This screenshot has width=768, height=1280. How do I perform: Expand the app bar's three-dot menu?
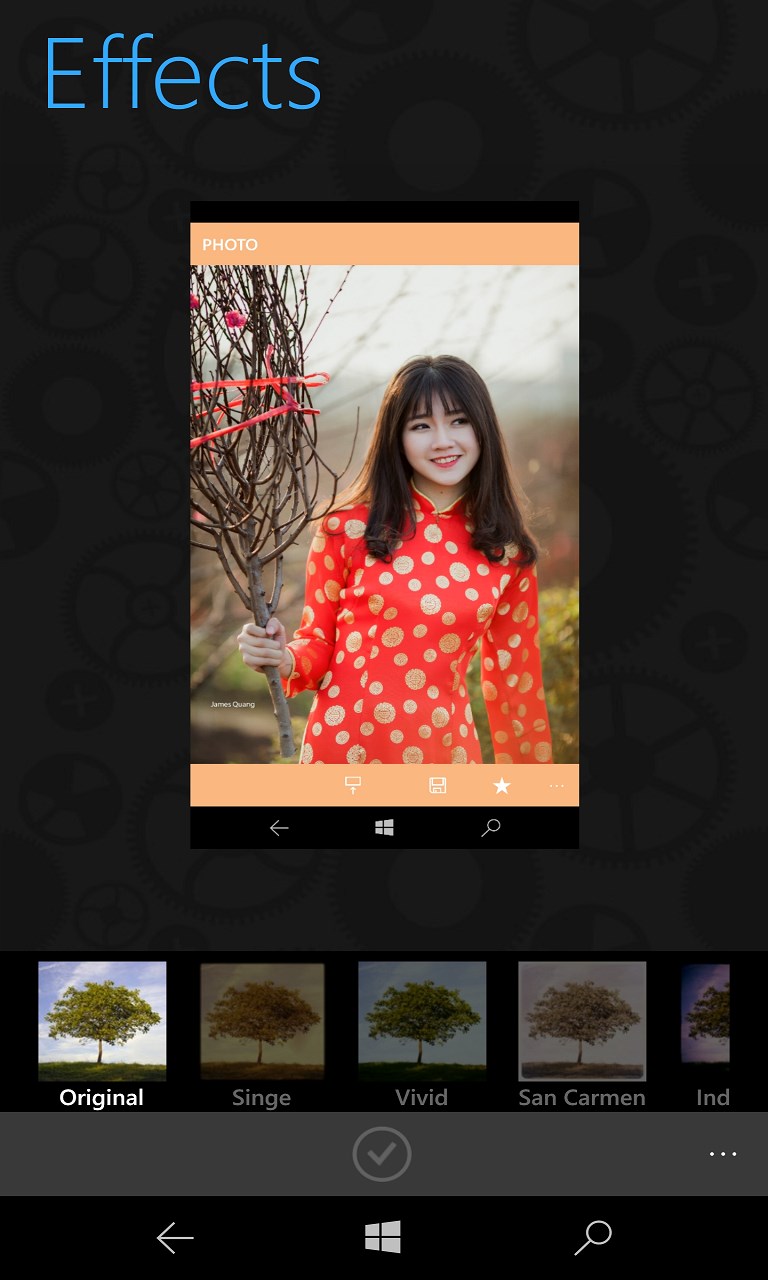tap(722, 1154)
